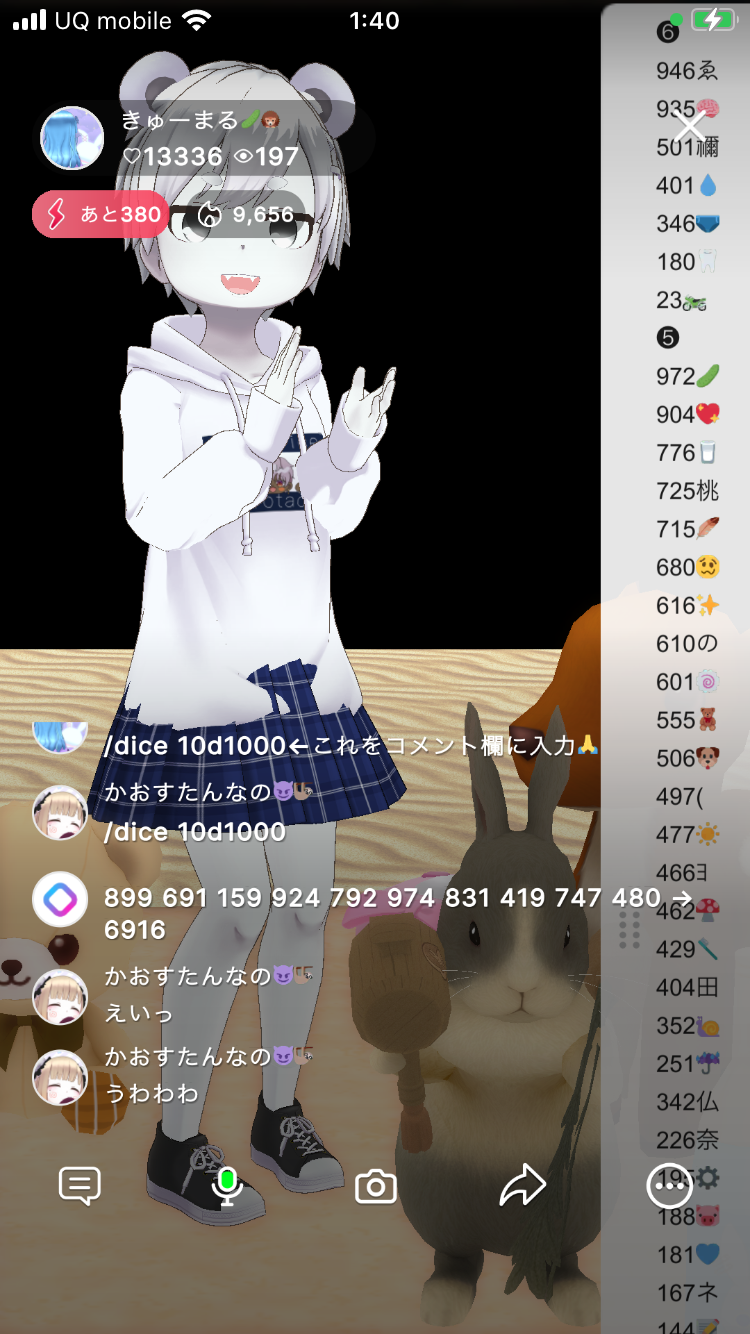750x1334 pixels.
Task: Grab the side panel drag handle
Action: [x=629, y=930]
